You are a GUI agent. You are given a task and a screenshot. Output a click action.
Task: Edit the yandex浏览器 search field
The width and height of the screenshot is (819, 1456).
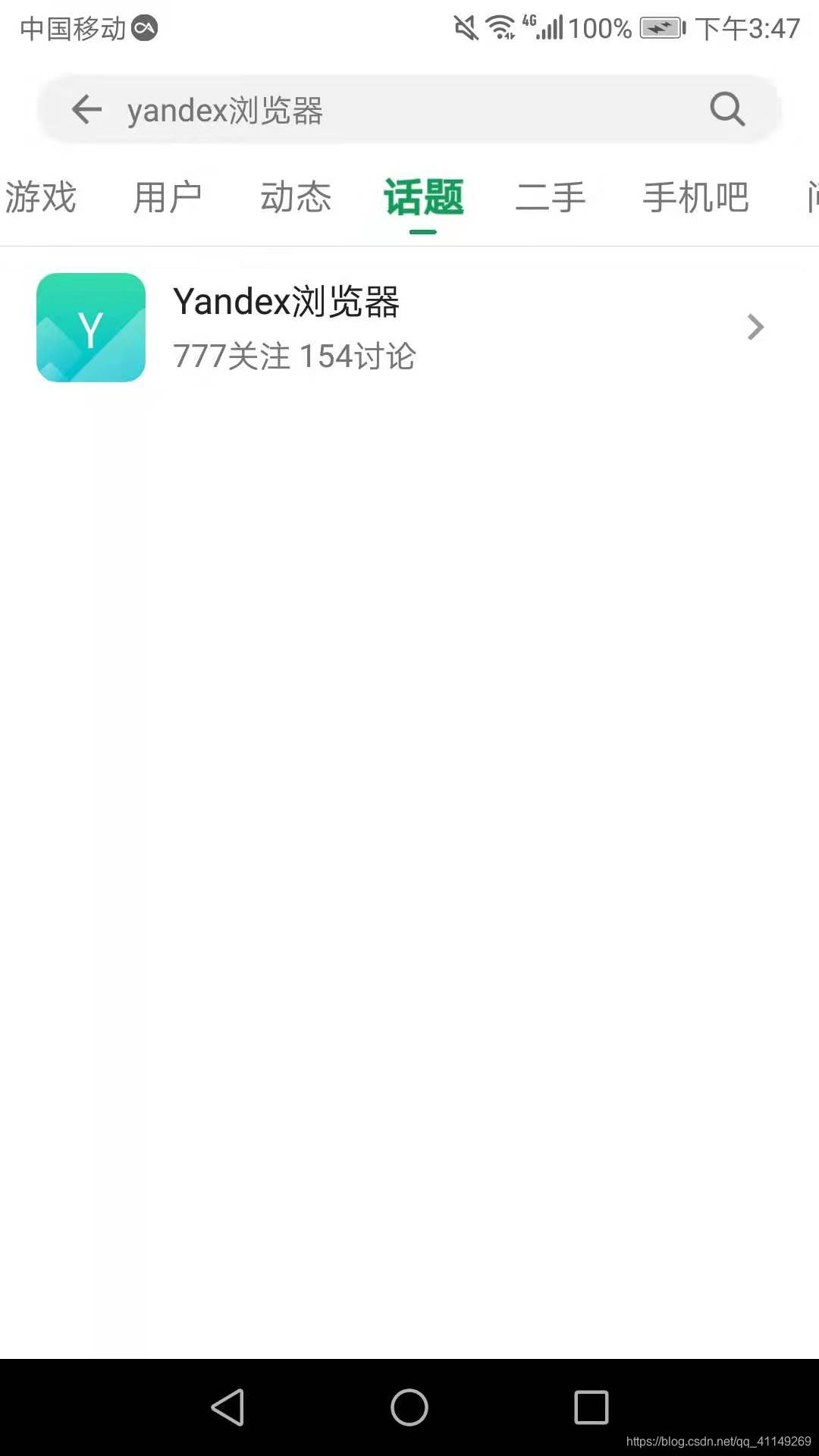pos(409,109)
